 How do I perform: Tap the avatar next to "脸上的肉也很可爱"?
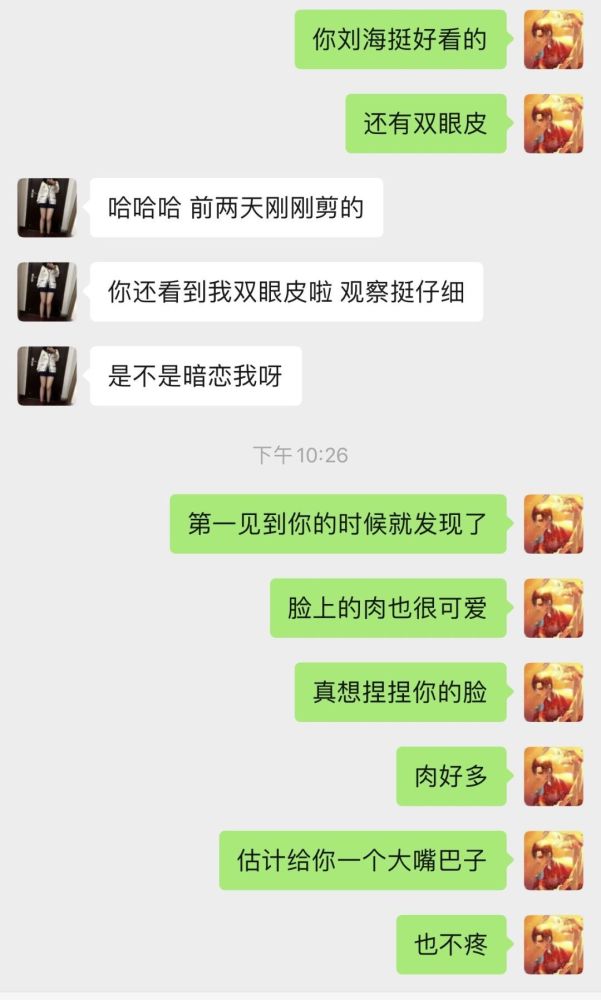coord(553,607)
